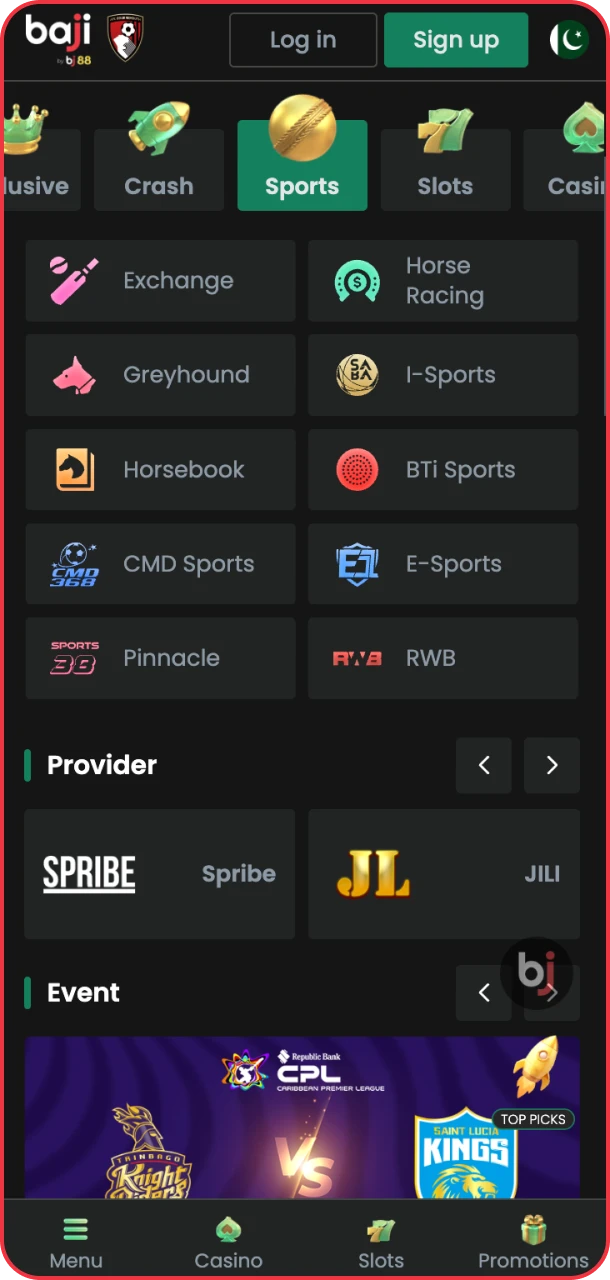Viewport: 610px width, 1280px height.
Task: Open Horsebook
Action: click(160, 470)
